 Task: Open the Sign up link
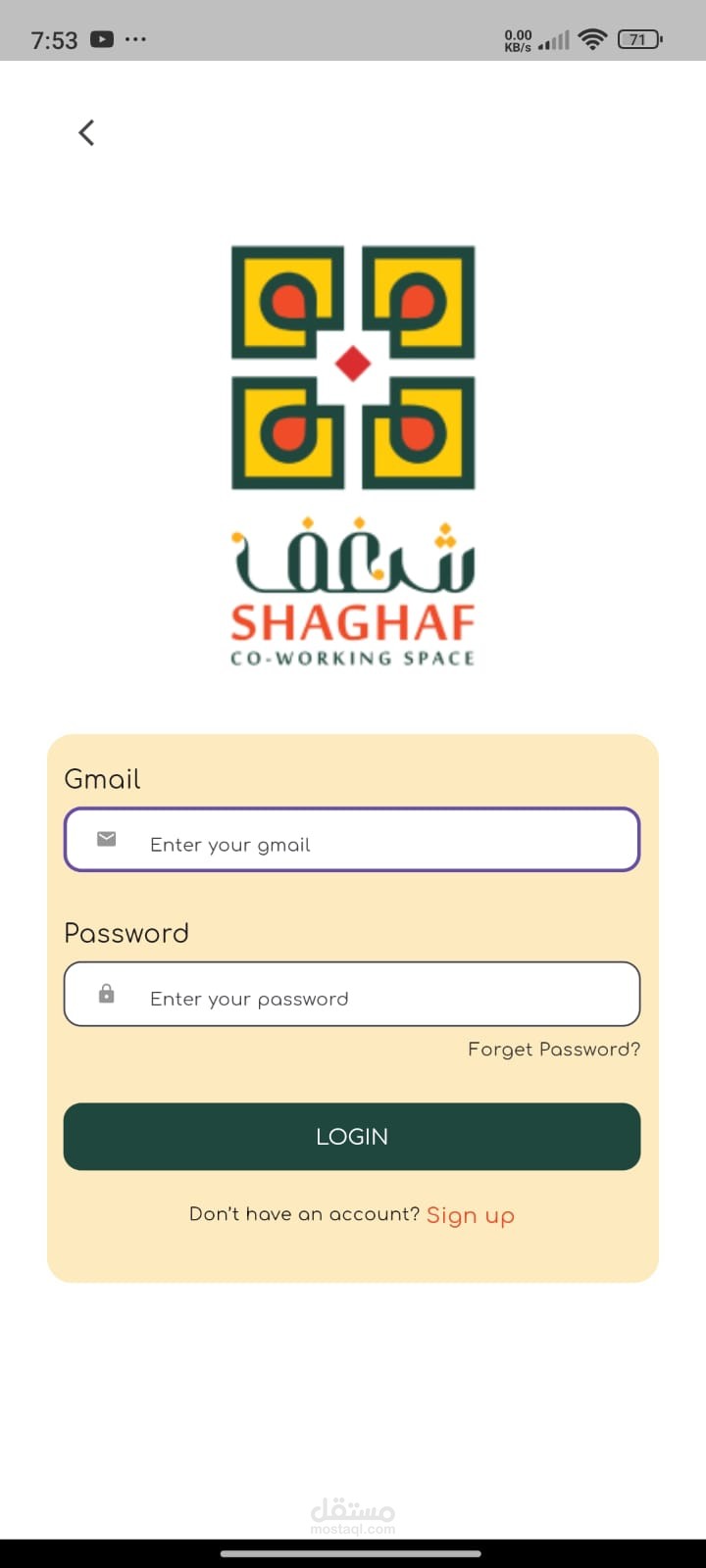(470, 1215)
